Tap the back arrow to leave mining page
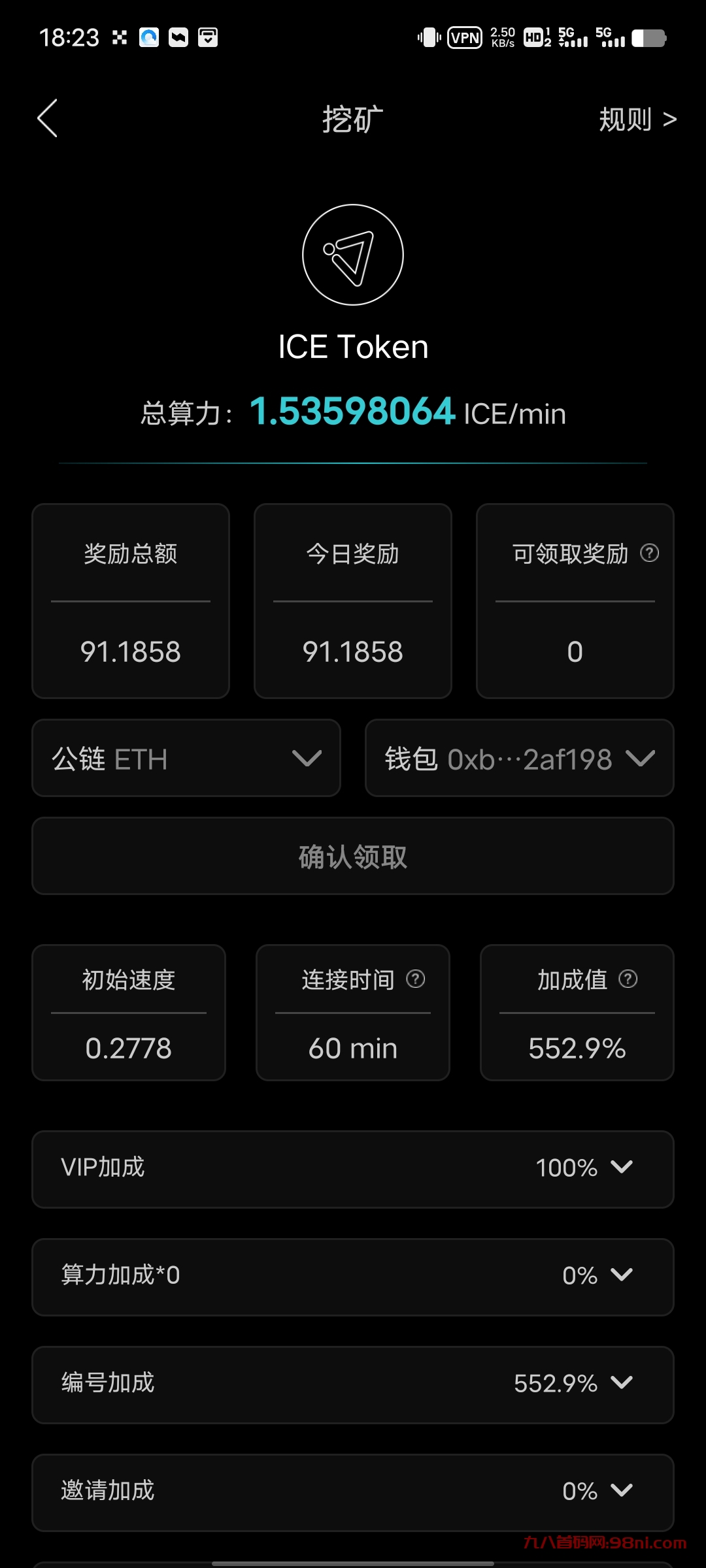 coord(47,120)
